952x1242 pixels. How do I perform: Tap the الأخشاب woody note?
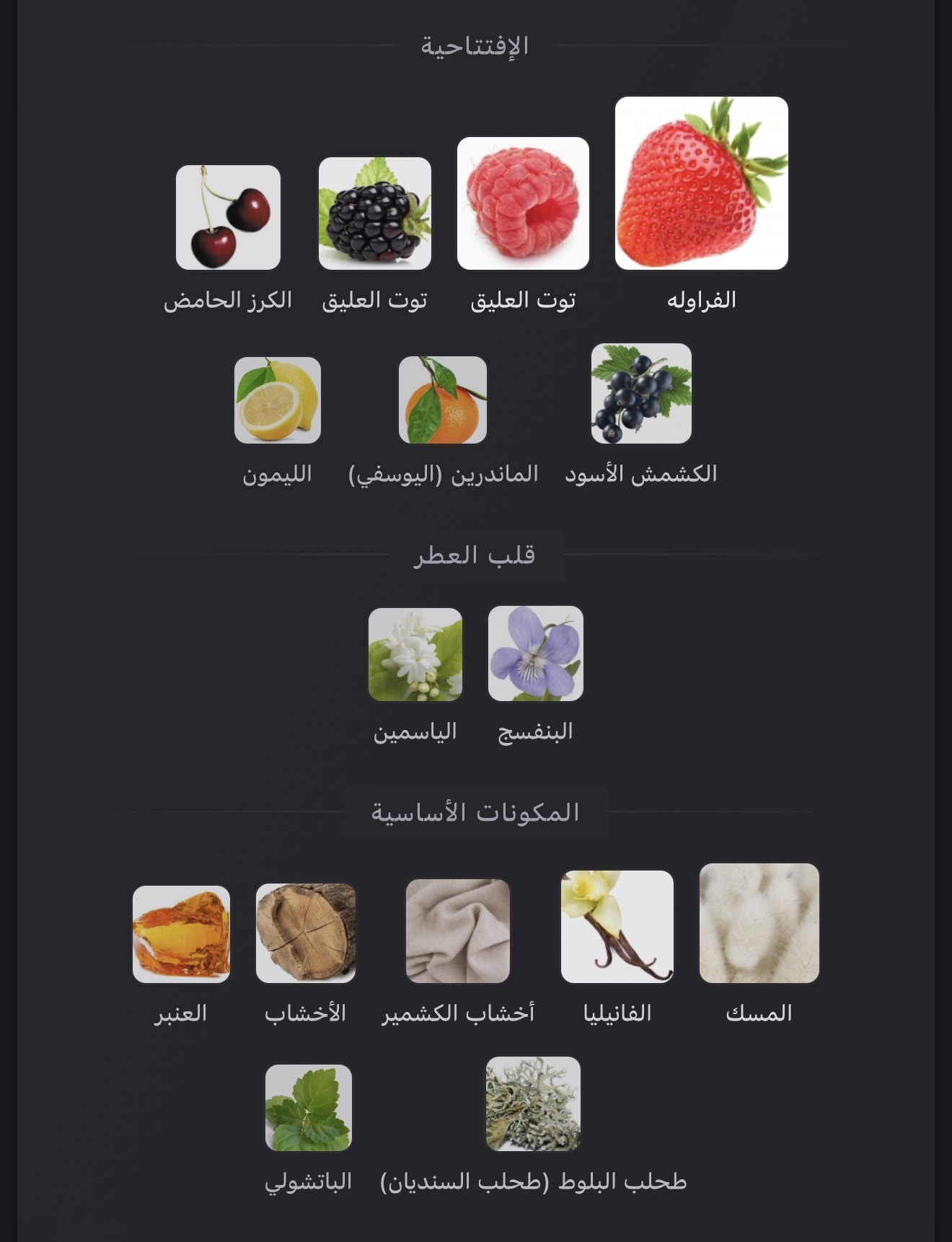[306, 933]
